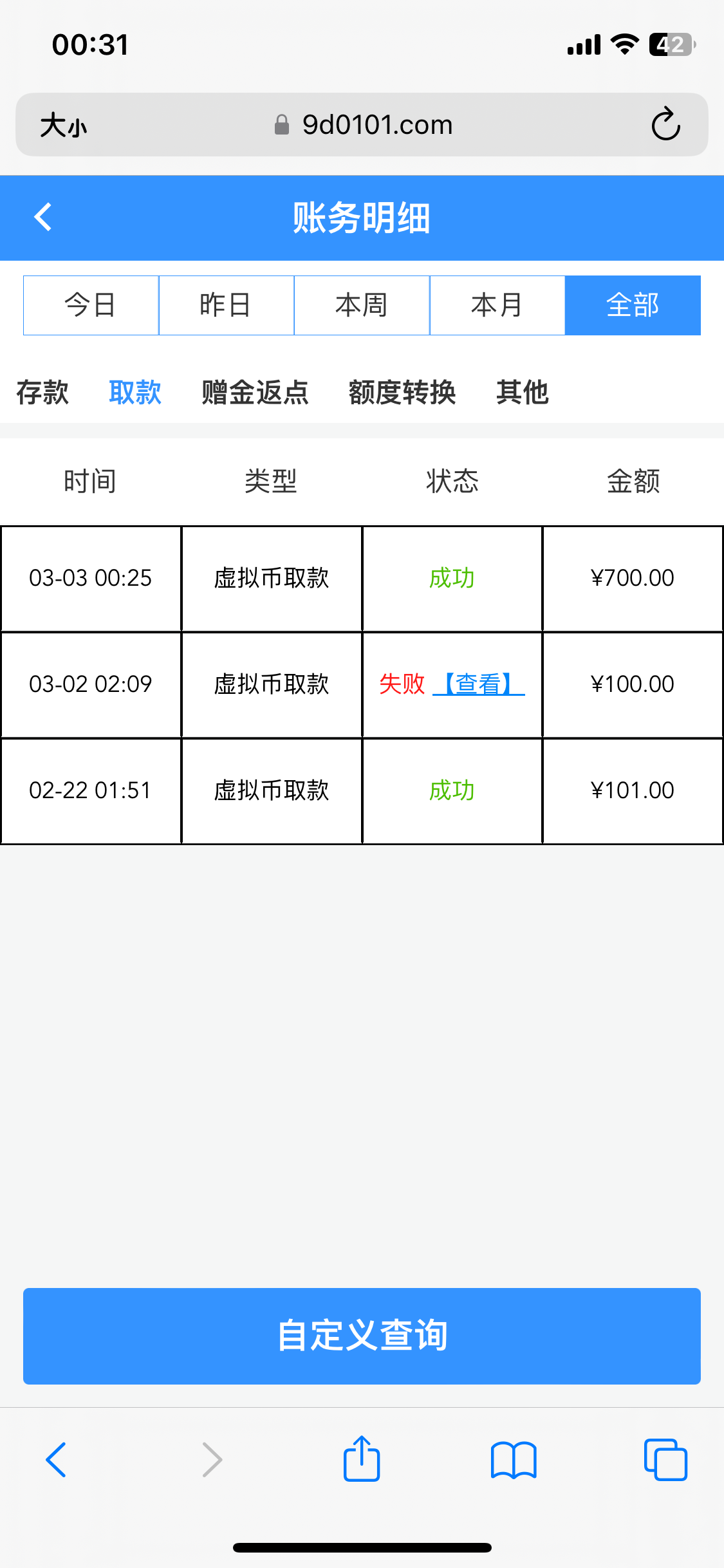Switch to the 昨日 date filter
Screen dimensions: 724x1568
click(x=226, y=305)
